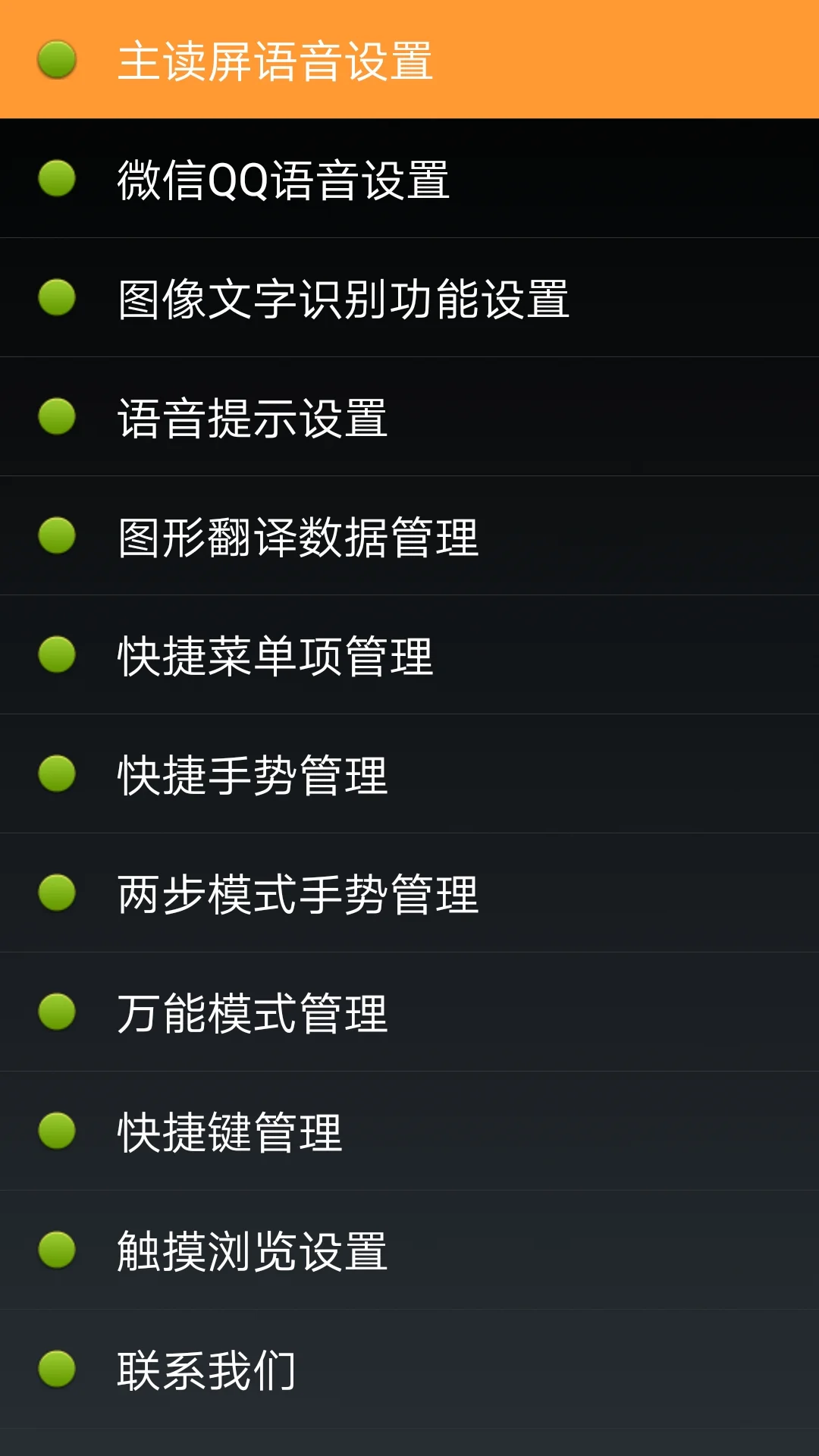The image size is (819, 1456).
Task: Click the green dot beside 快捷手势管理
Action: pyautogui.click(x=57, y=773)
